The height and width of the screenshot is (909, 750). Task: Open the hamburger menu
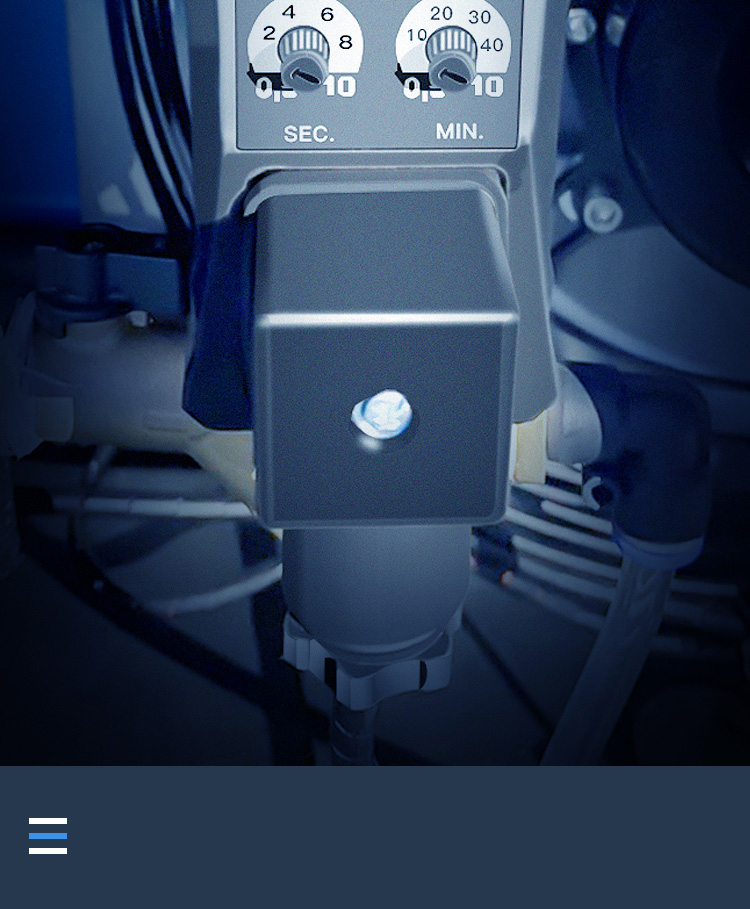point(48,835)
